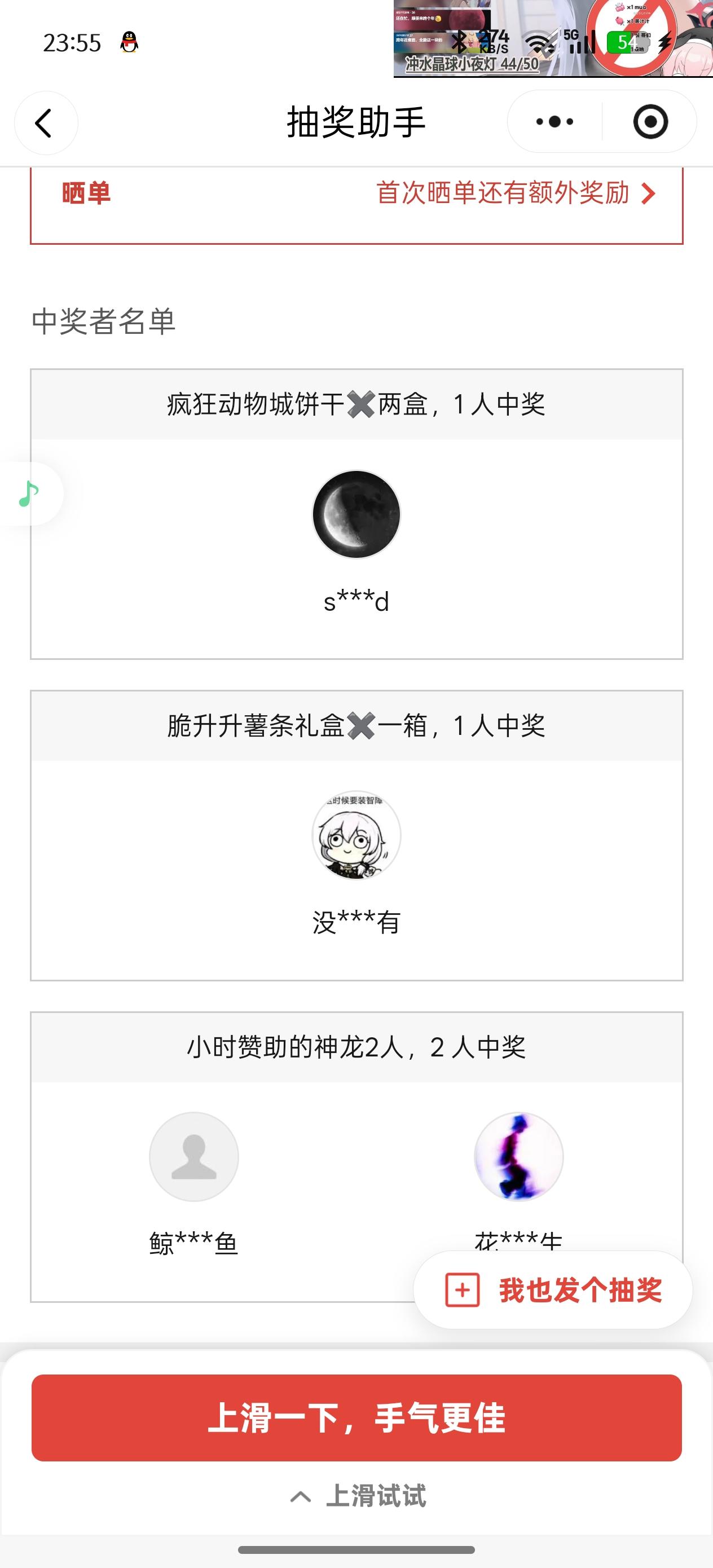View winner 鲸***鱼's avatar
The image size is (713, 1568).
193,1156
